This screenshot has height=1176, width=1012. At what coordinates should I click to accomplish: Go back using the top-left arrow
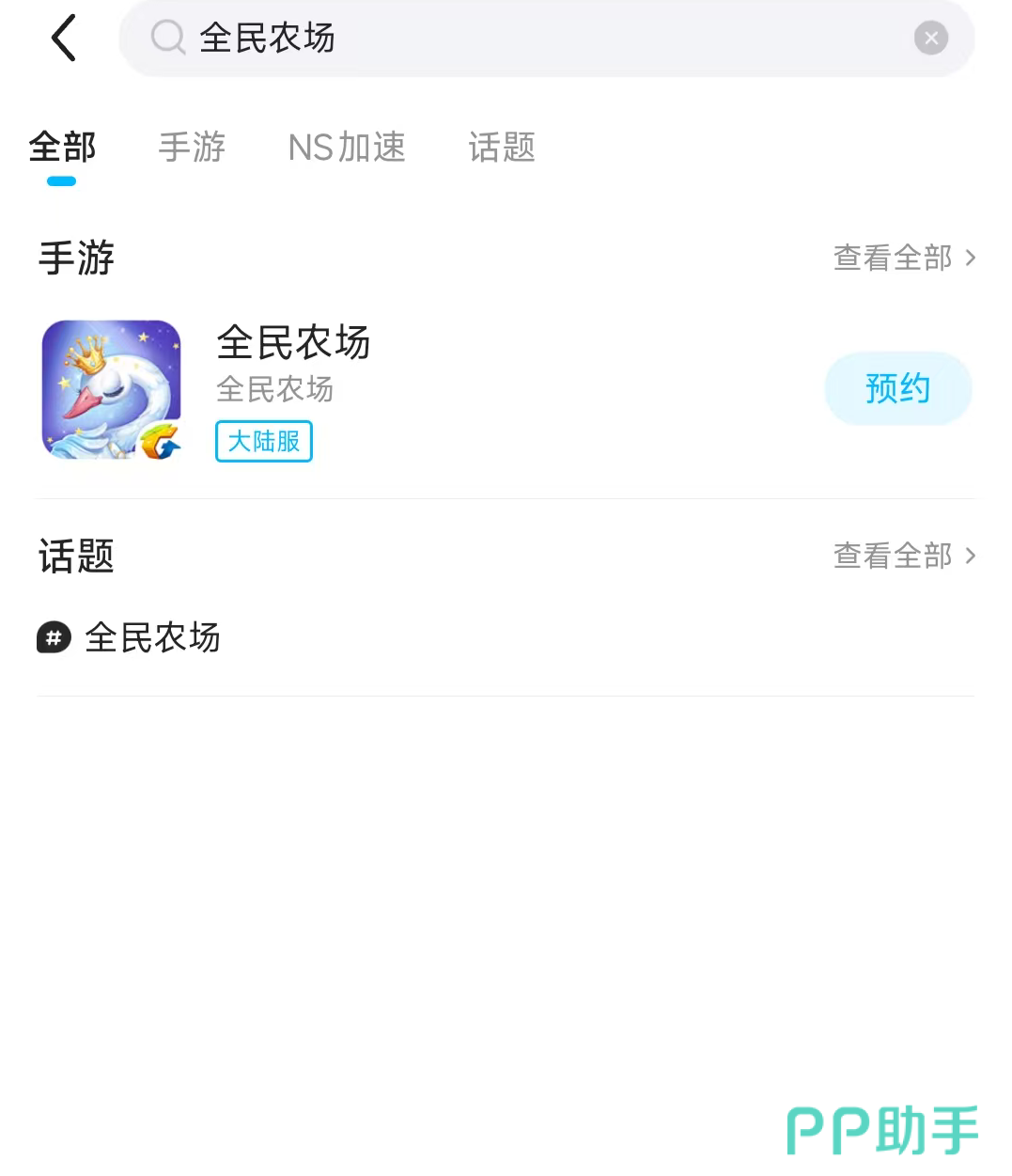tap(63, 39)
